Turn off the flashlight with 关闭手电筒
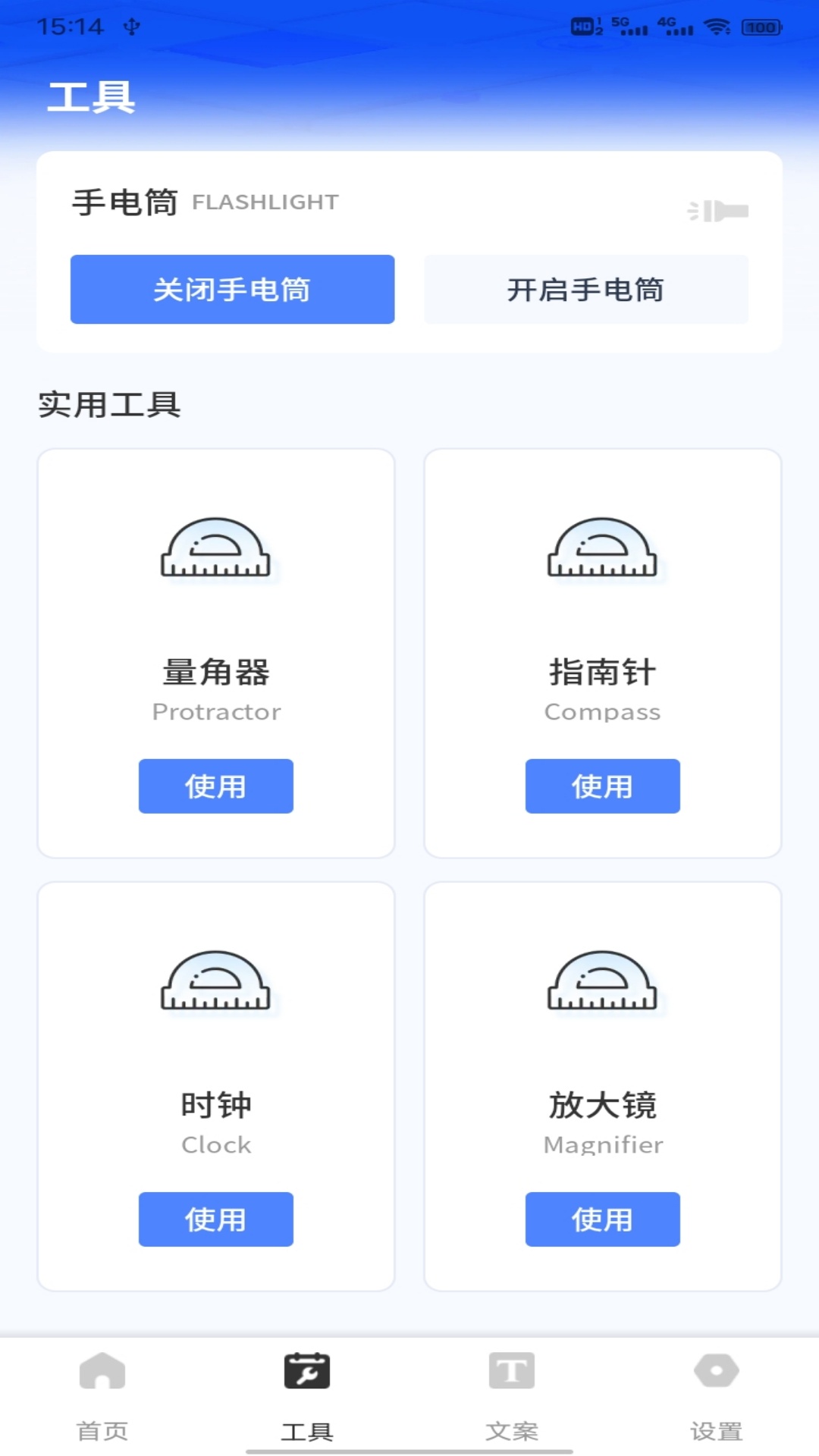Image resolution: width=819 pixels, height=1456 pixels. point(232,289)
